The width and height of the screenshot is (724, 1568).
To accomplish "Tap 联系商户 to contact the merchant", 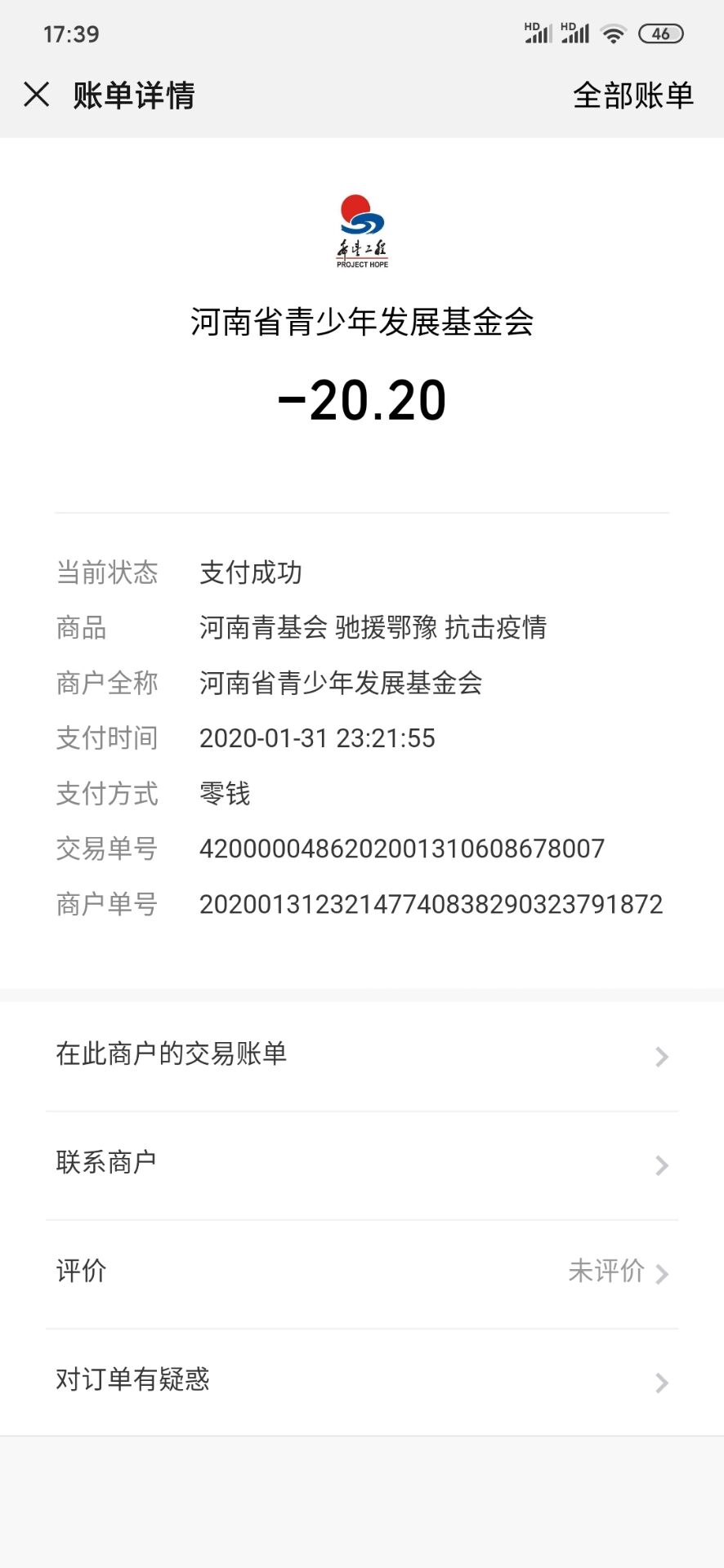I will click(361, 1164).
